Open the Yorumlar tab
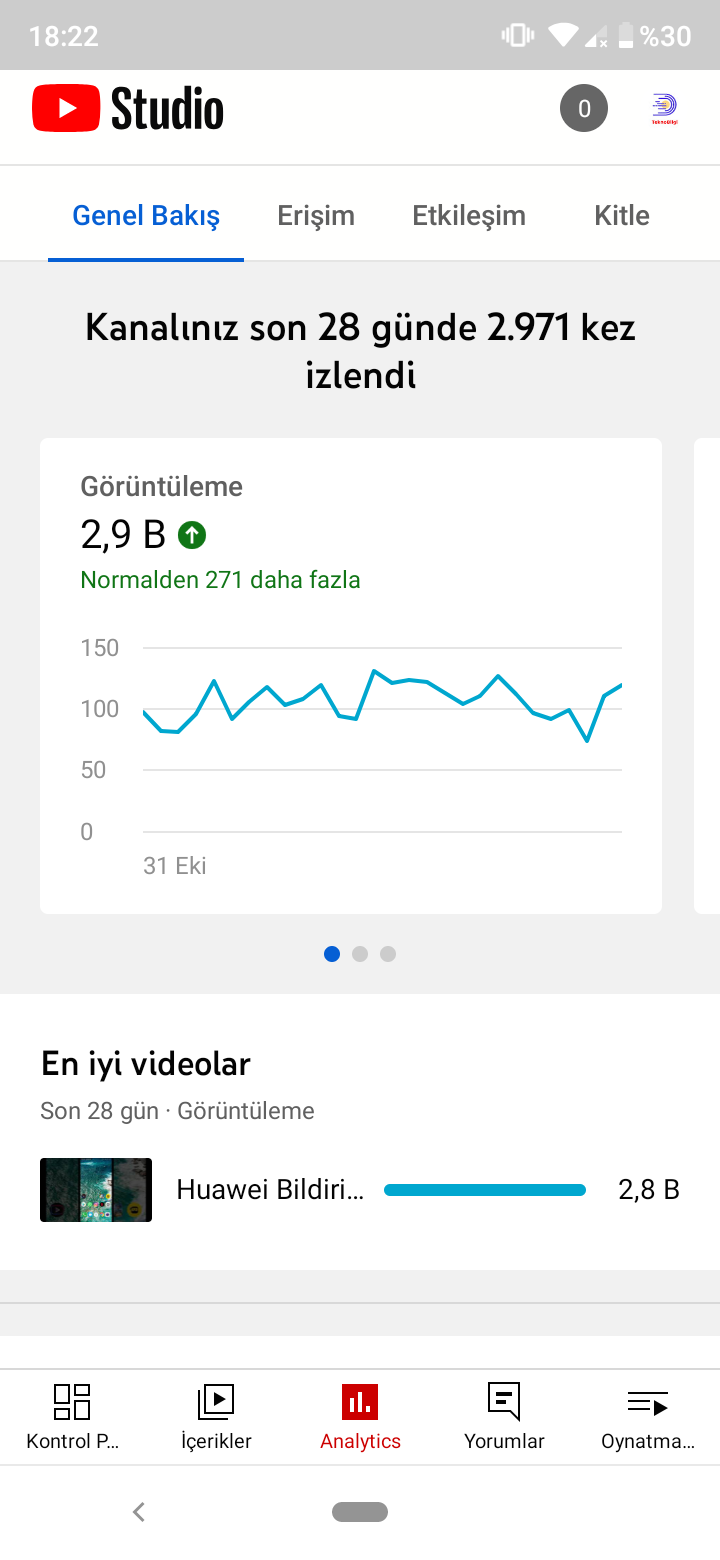 pos(504,1417)
